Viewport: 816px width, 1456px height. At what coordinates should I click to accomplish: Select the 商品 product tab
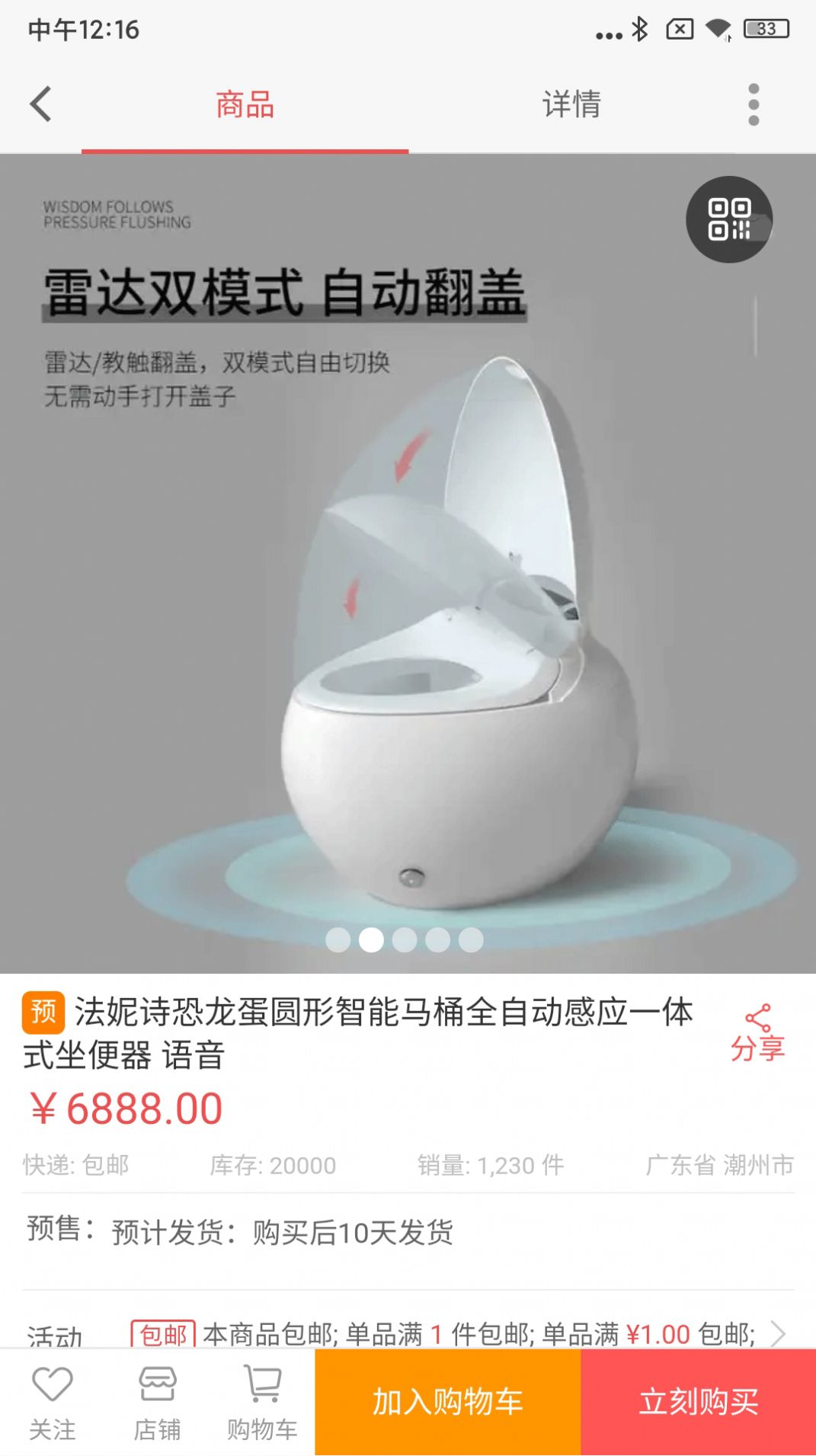pyautogui.click(x=248, y=104)
